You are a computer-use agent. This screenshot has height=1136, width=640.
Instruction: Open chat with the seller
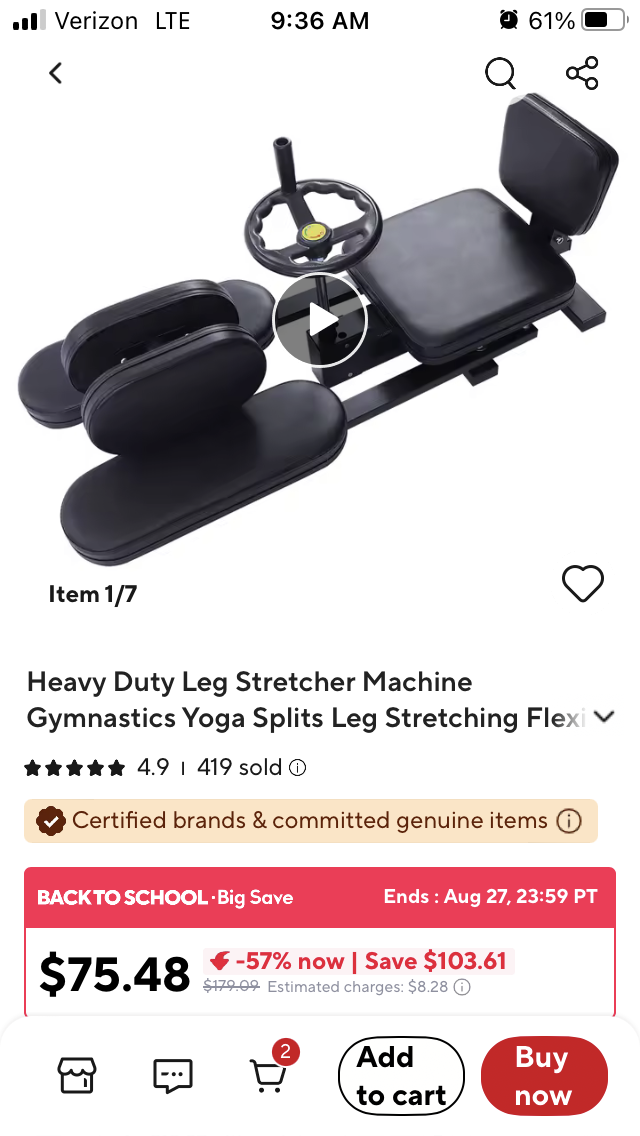pyautogui.click(x=173, y=1075)
